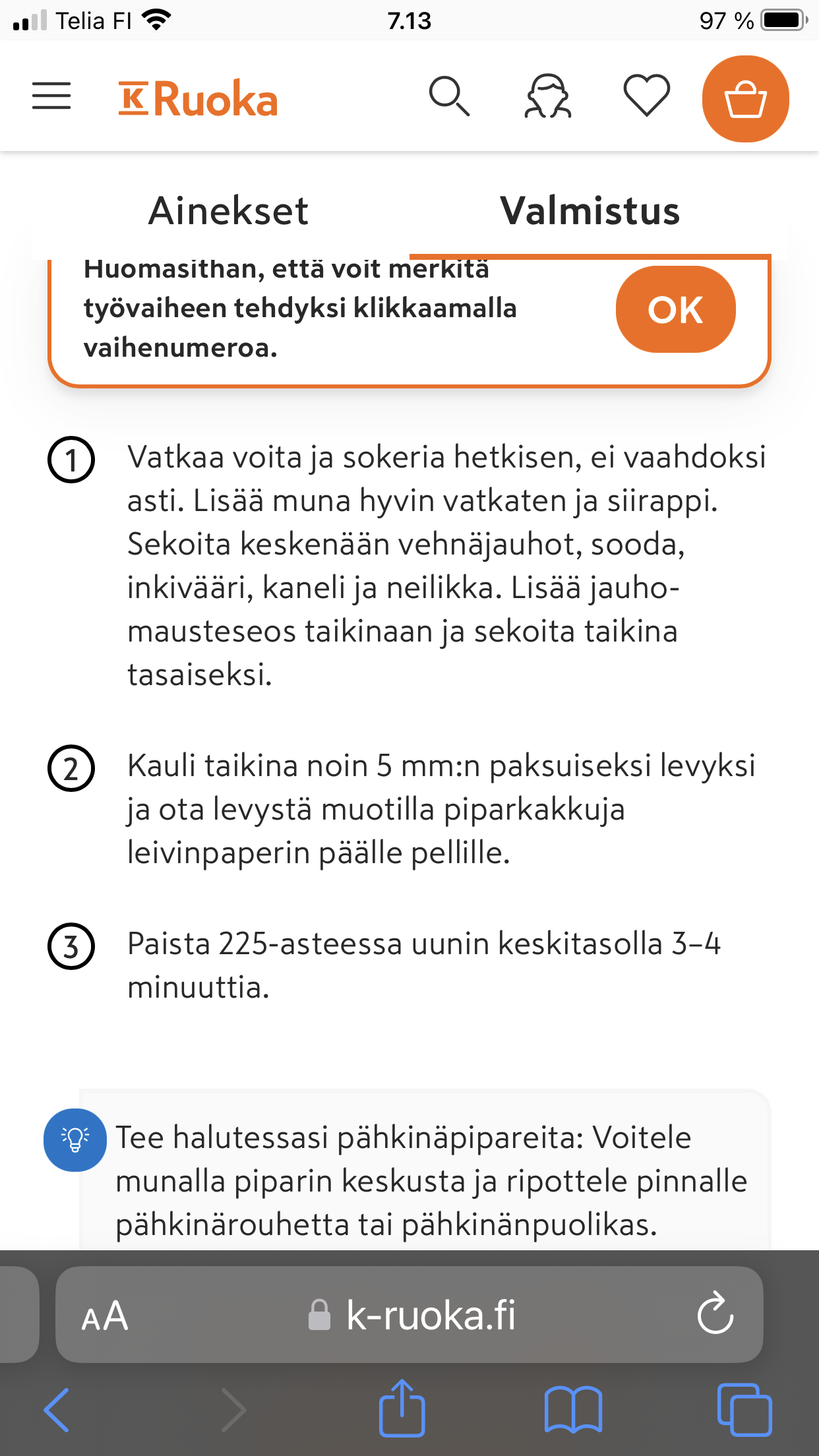Open the search magnifier
Screen dimensions: 819x1456
coord(449,97)
